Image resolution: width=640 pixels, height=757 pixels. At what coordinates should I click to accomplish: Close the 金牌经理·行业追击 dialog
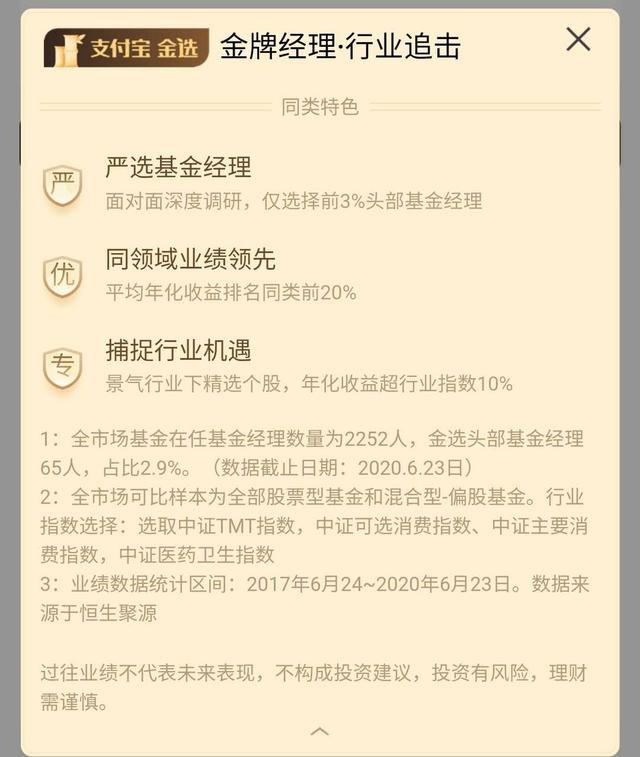(578, 40)
